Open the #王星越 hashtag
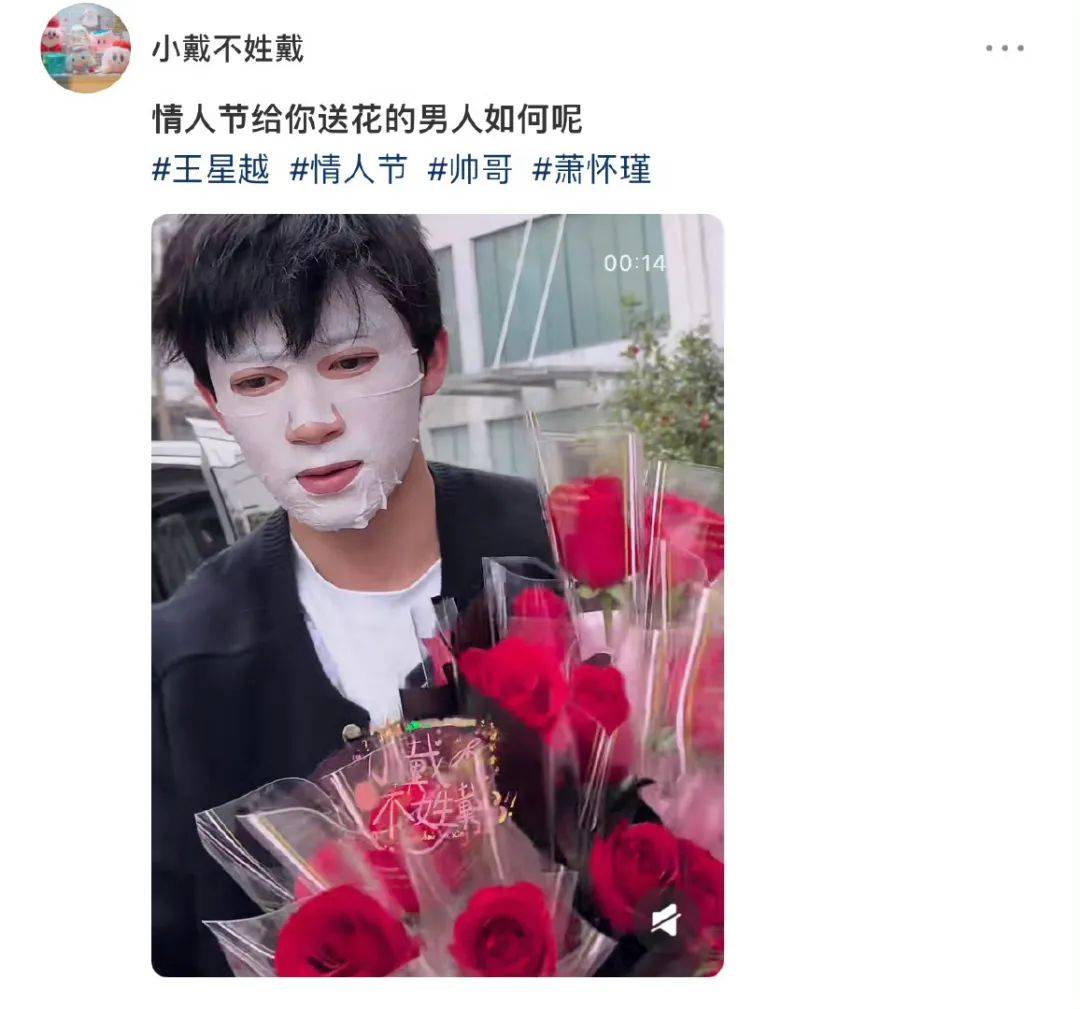Image resolution: width=1080 pixels, height=1009 pixels. coord(211,169)
